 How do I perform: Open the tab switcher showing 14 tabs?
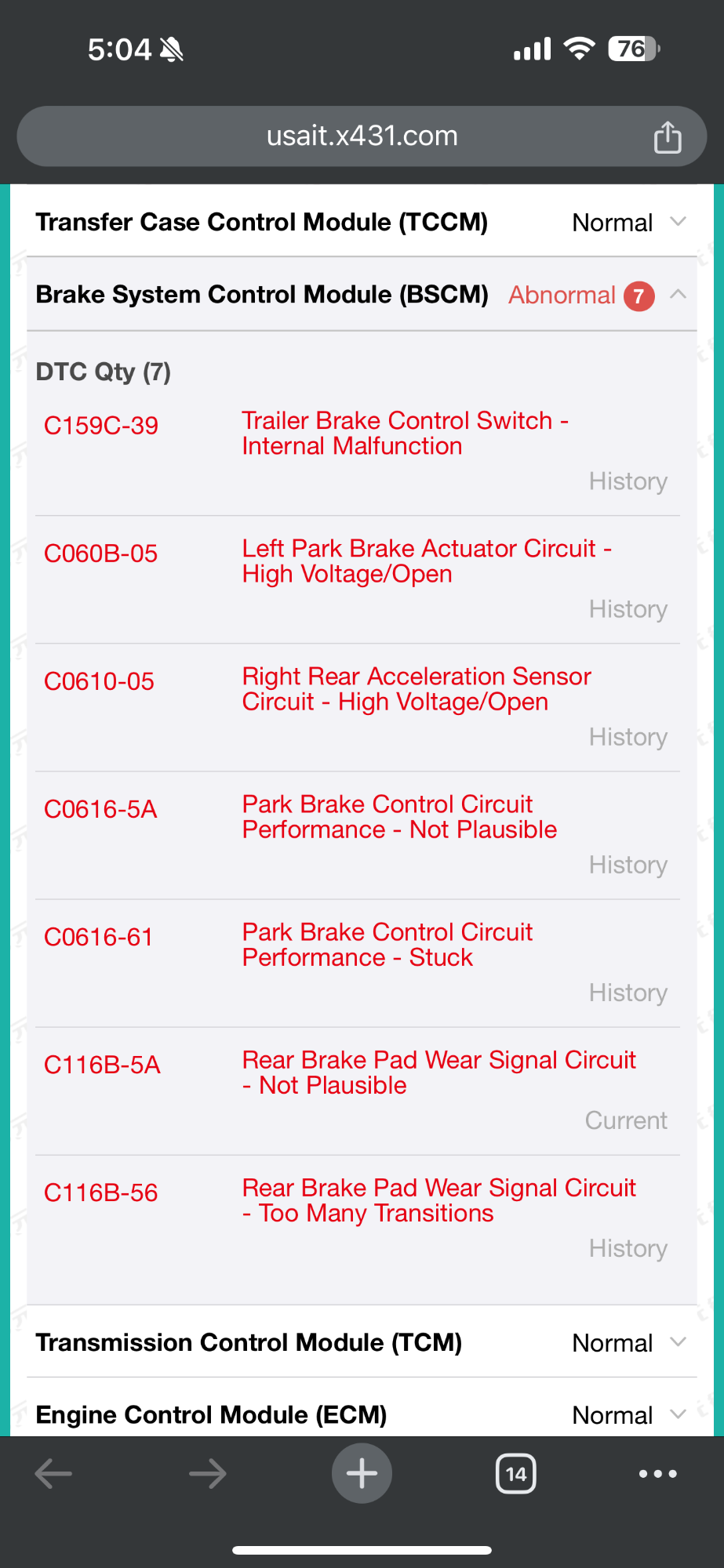516,1474
